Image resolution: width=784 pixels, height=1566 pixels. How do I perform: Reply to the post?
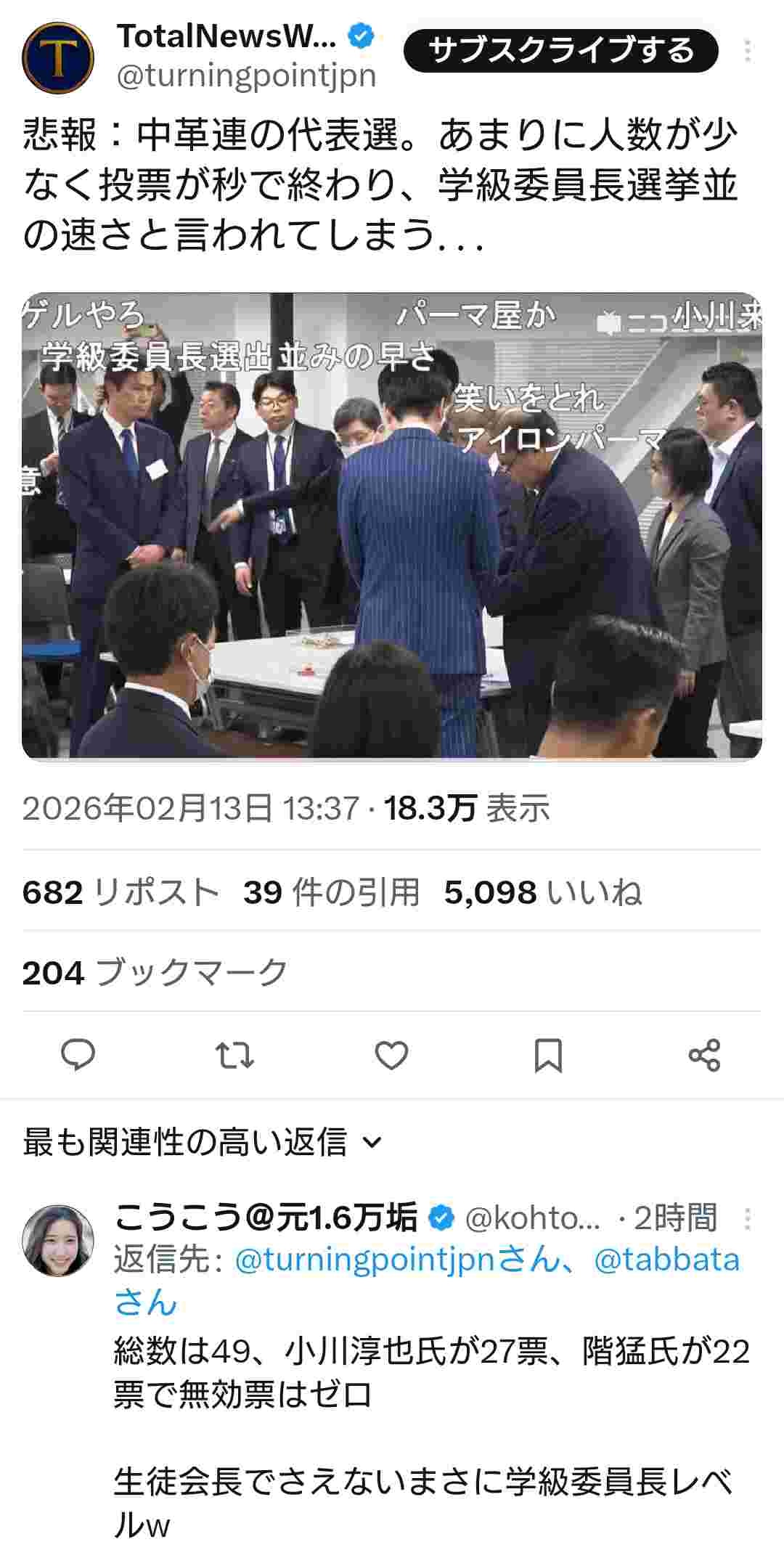point(78,1055)
